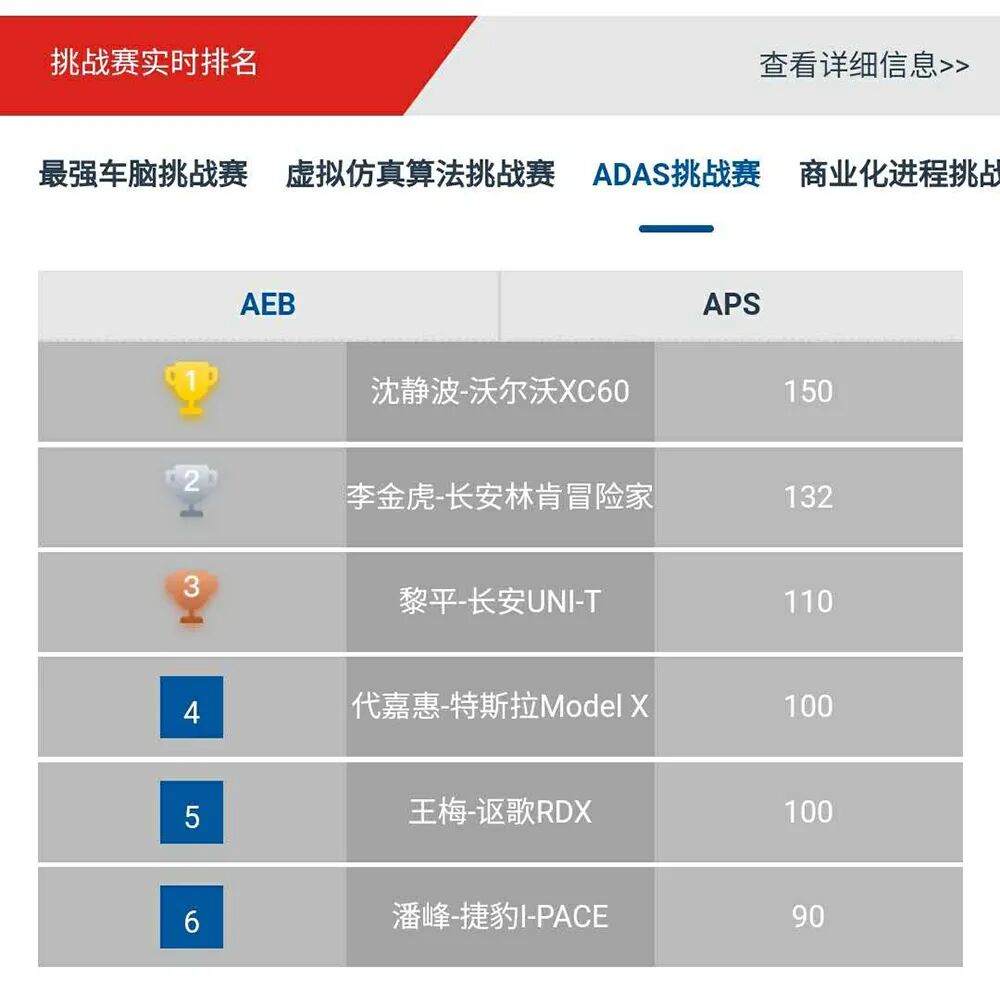Screen dimensions: 1000x992
Task: Select the AEB segment
Action: [268, 305]
